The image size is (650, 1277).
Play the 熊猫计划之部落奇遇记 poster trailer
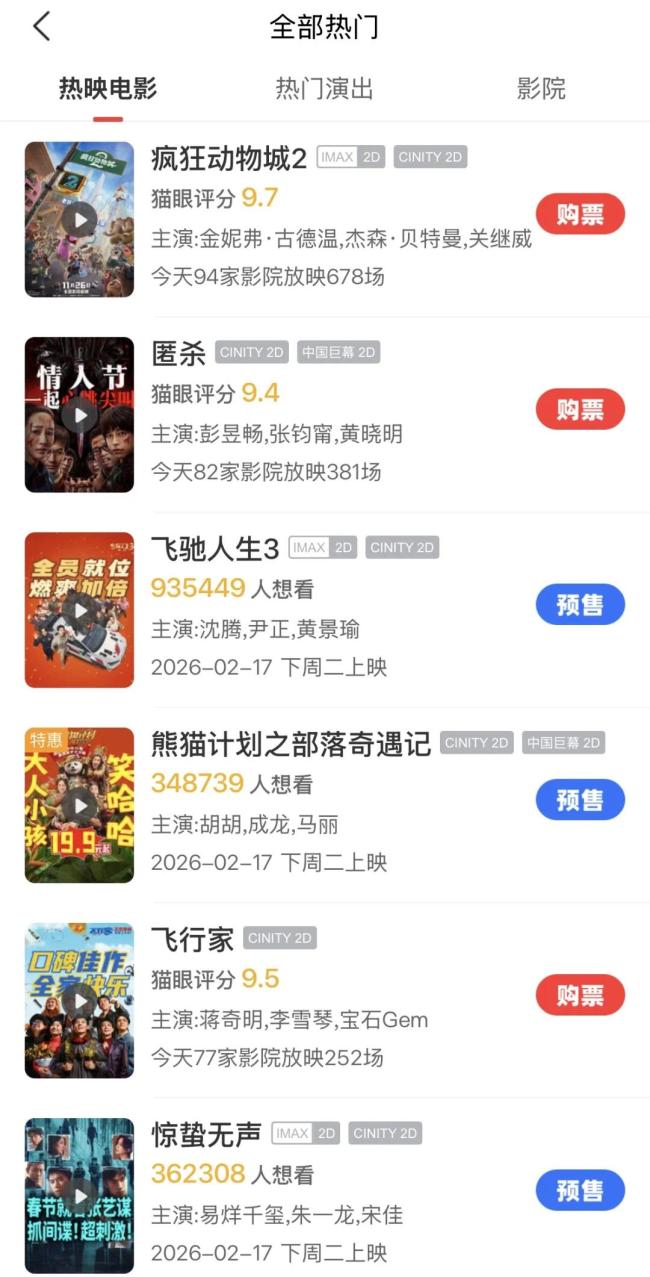(79, 805)
